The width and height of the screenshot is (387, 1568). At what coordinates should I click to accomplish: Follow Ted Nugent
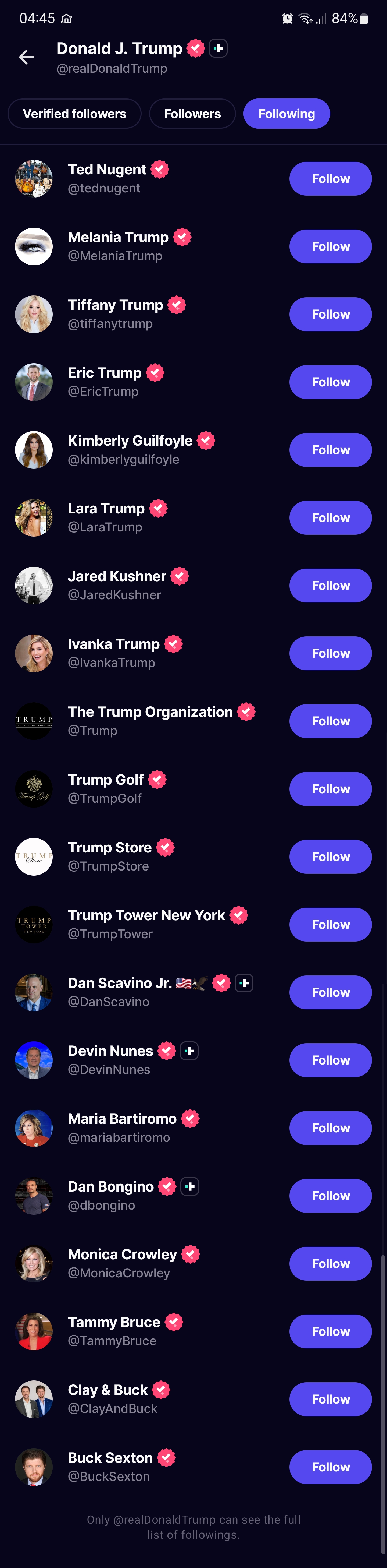pyautogui.click(x=330, y=179)
